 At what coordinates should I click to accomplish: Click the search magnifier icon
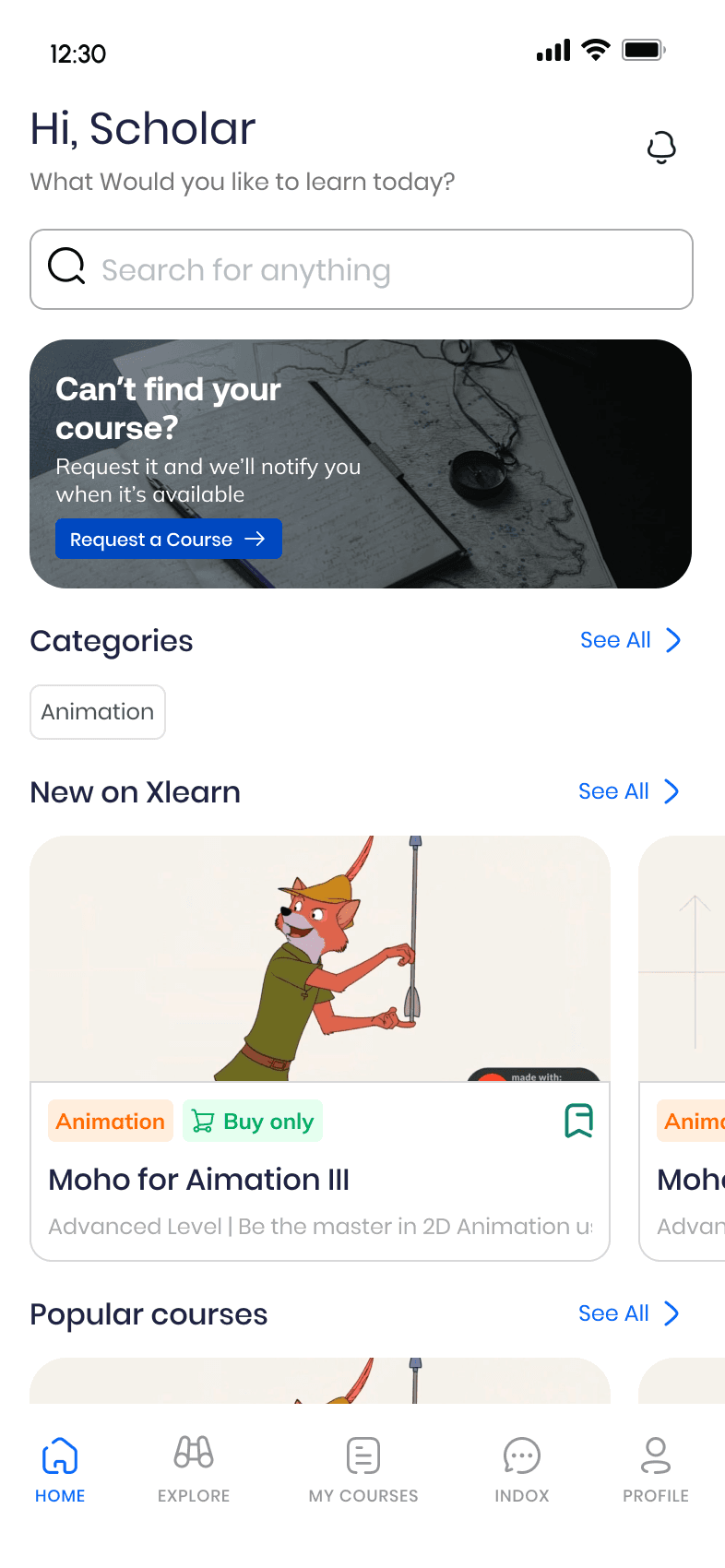tap(65, 266)
